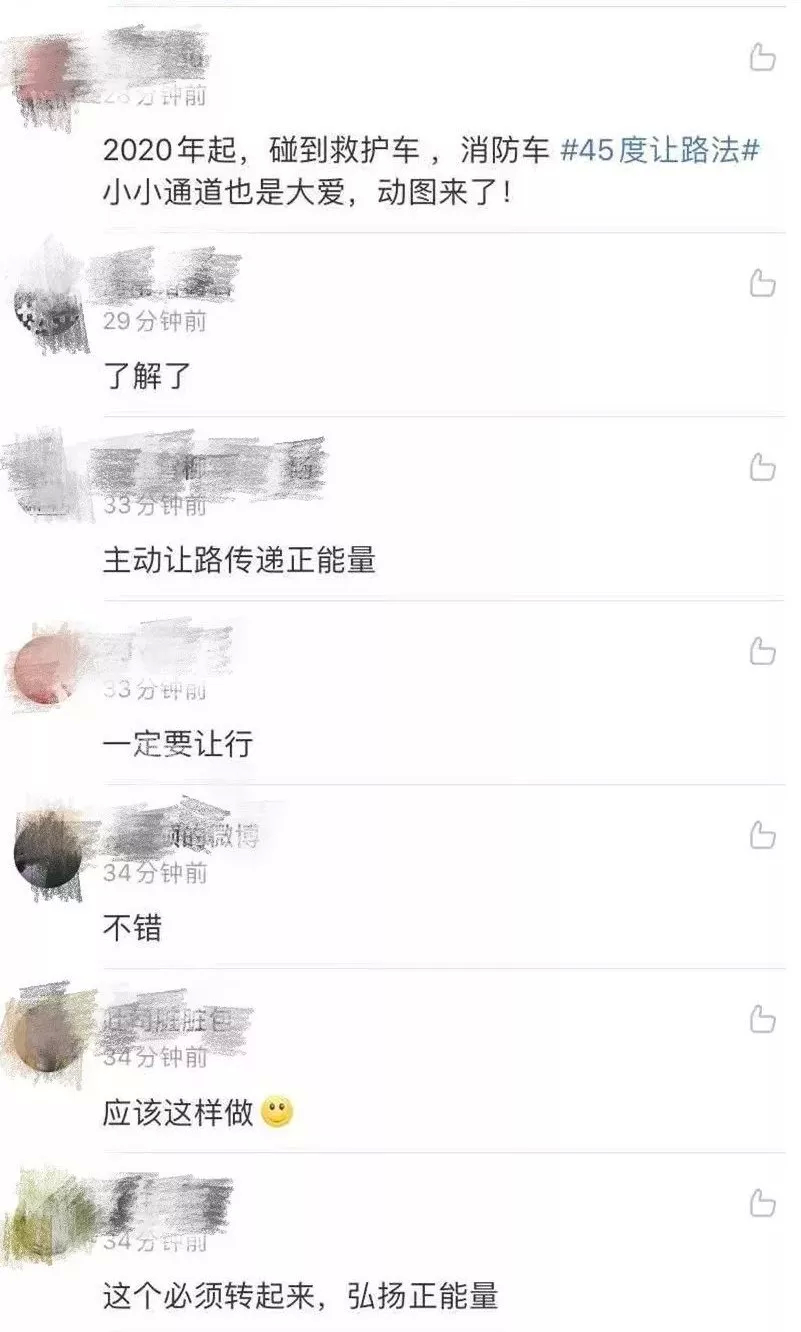The width and height of the screenshot is (801, 1332).
Task: Open the #45度让路法# hashtag link
Action: point(660,151)
